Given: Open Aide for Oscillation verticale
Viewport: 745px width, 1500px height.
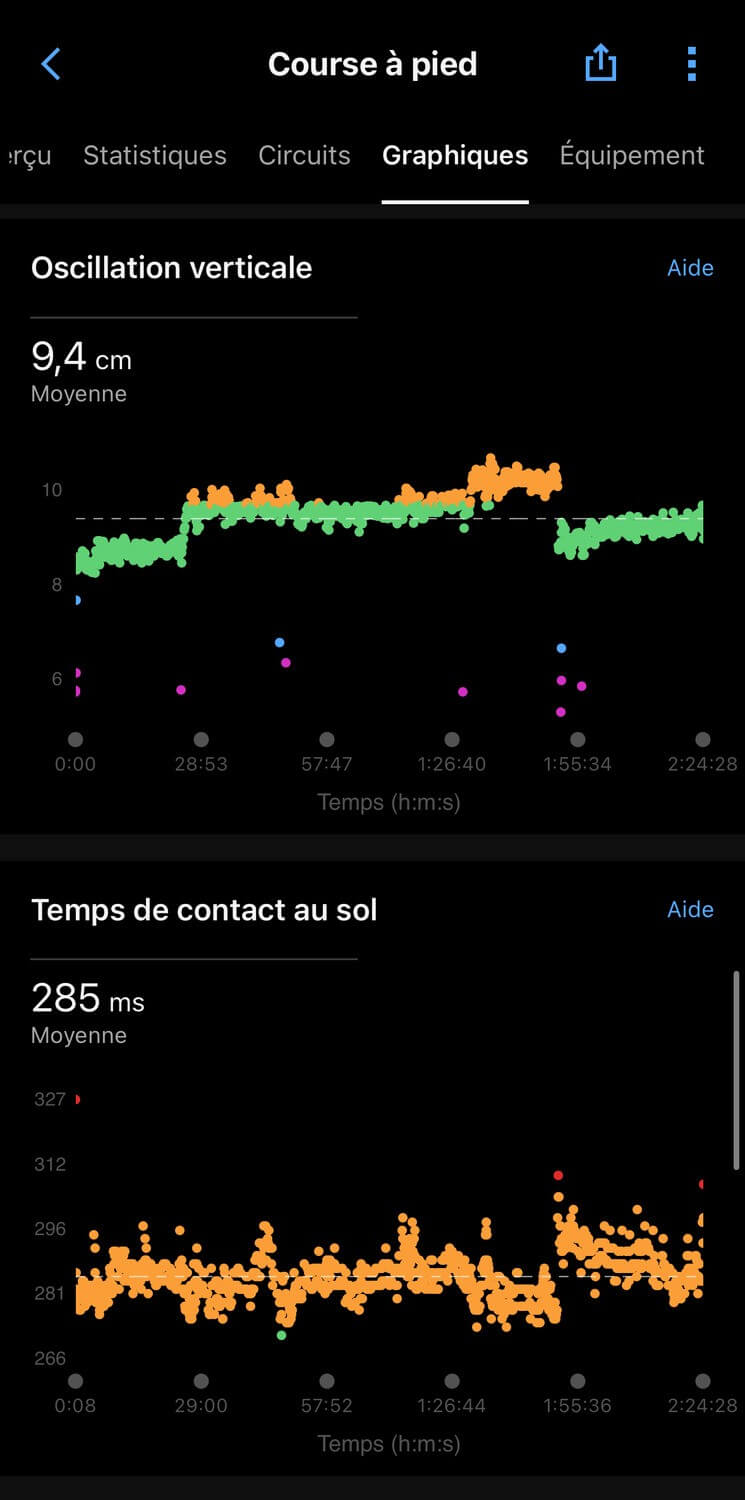Looking at the screenshot, I should click(x=690, y=268).
